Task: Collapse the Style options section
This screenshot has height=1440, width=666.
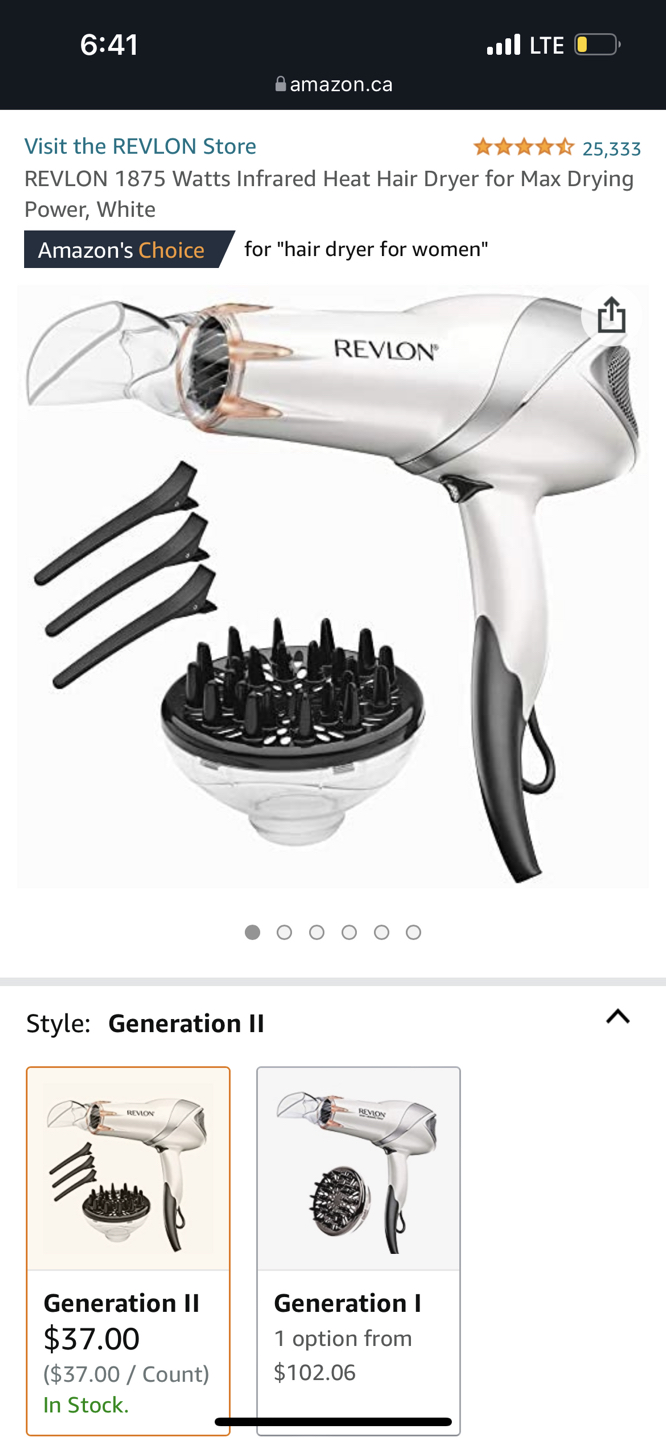Action: point(617,1017)
